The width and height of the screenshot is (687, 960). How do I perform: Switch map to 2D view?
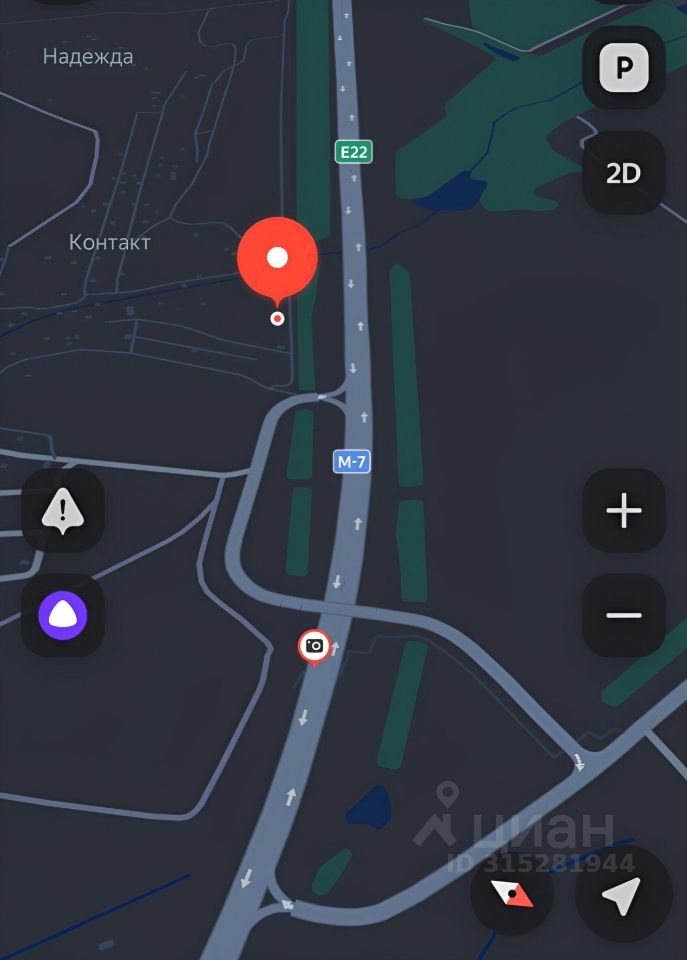624,173
